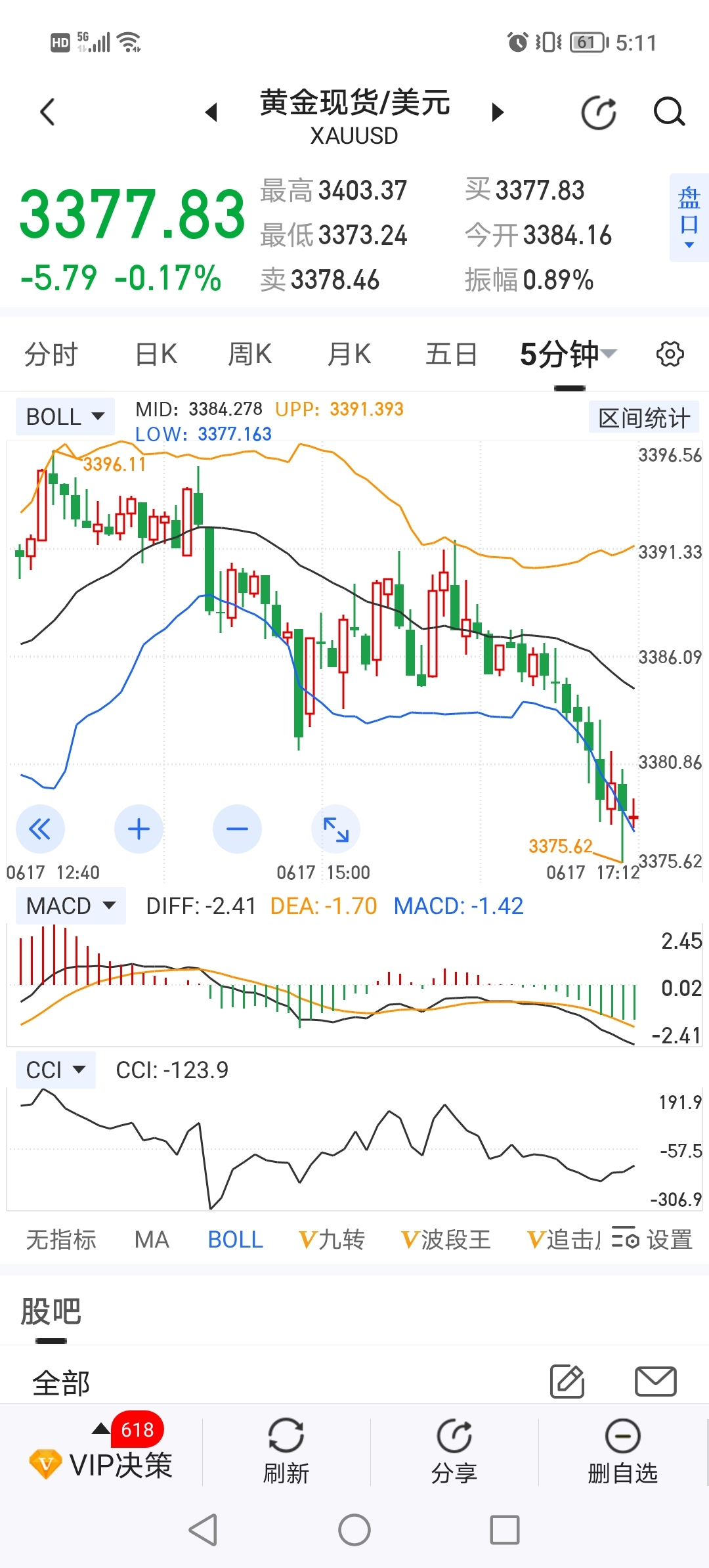Screen dimensions: 709x1568
Task: Open chart settings gear icon
Action: (670, 355)
